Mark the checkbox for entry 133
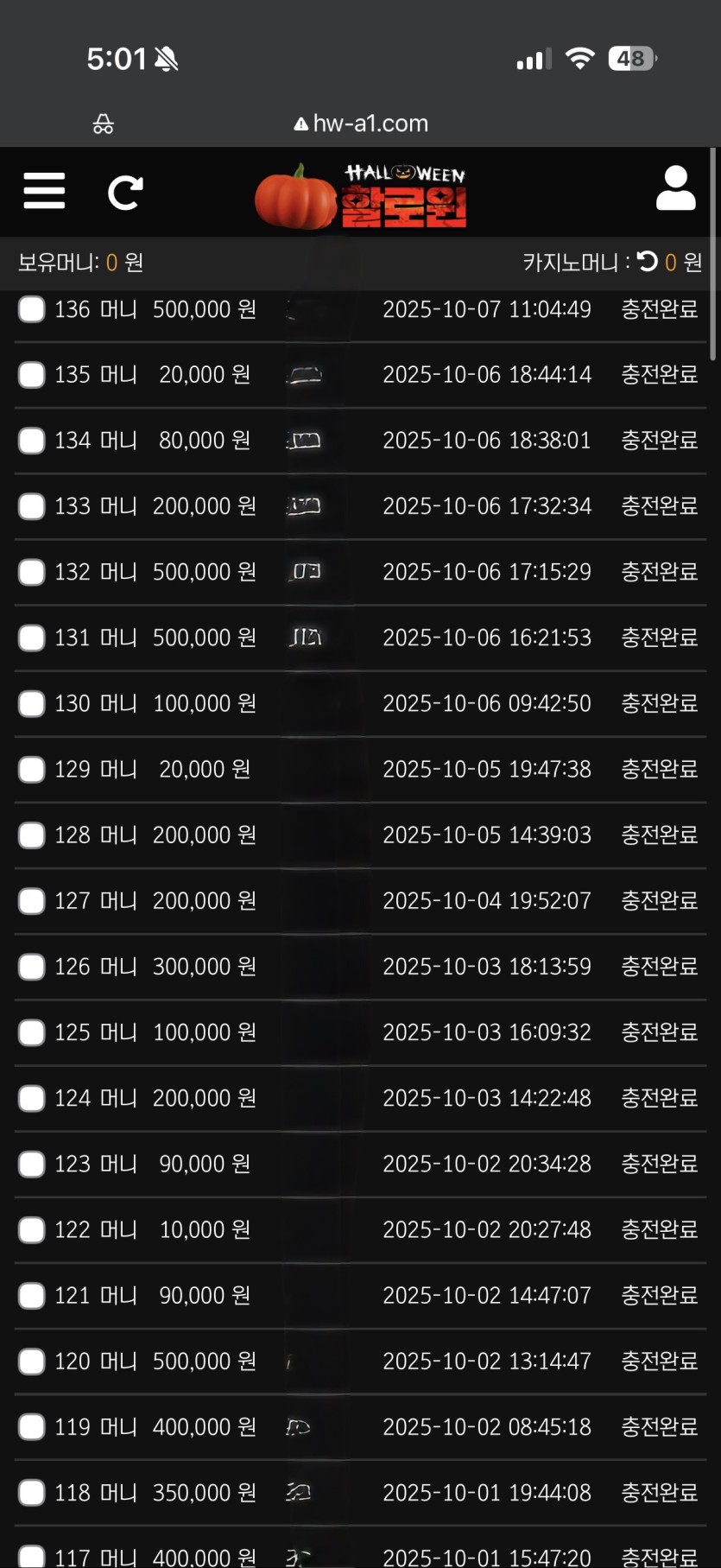The image size is (721, 1568). 32,506
